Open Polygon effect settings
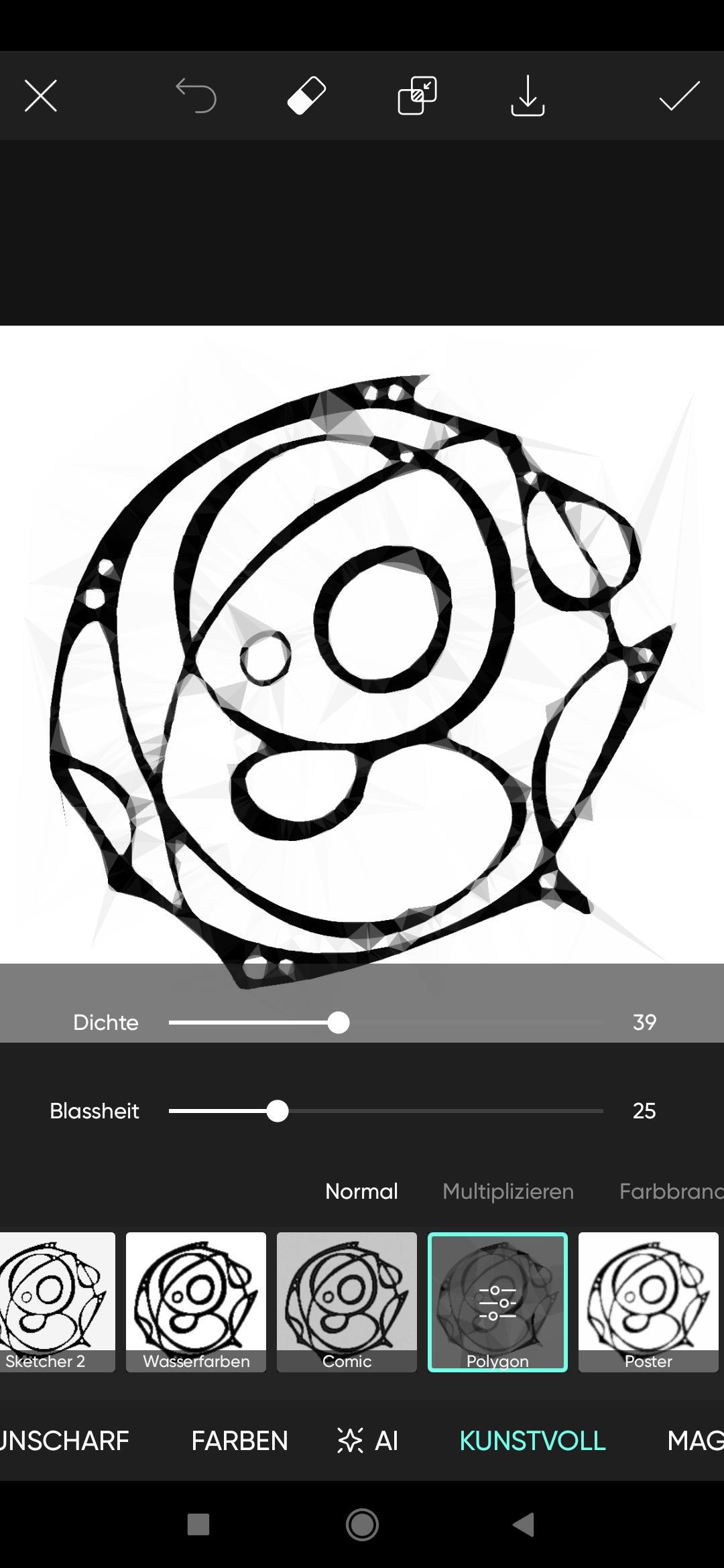This screenshot has width=724, height=1568. tap(497, 1301)
